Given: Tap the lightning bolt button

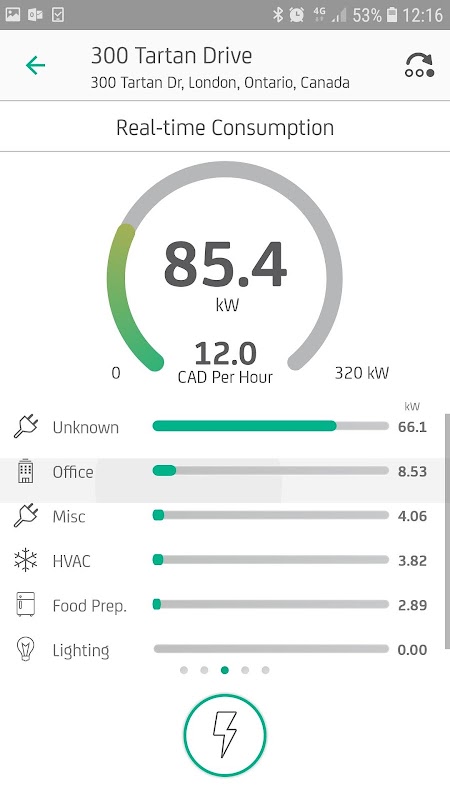Looking at the screenshot, I should click(x=224, y=735).
